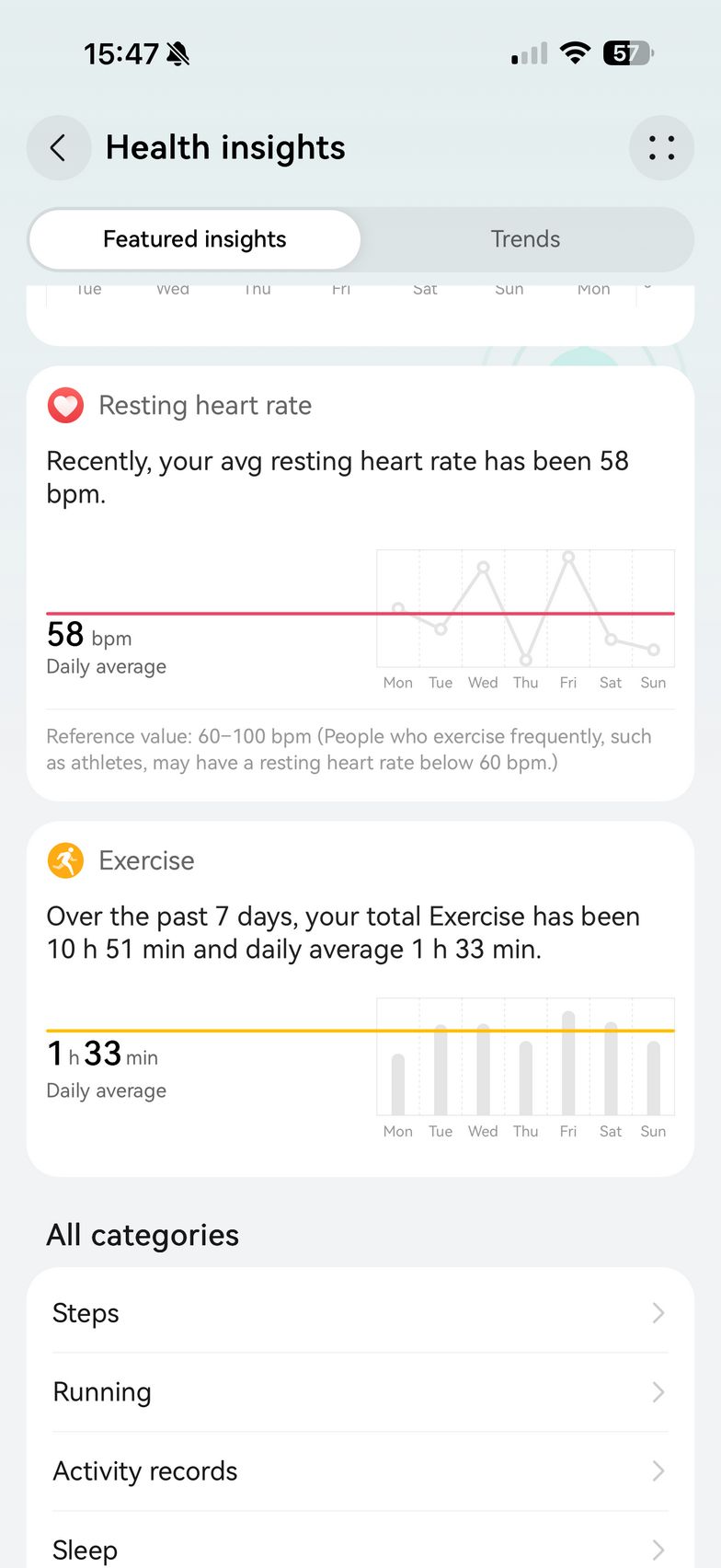The width and height of the screenshot is (721, 1568).
Task: Open the Sleep category
Action: 360,1549
